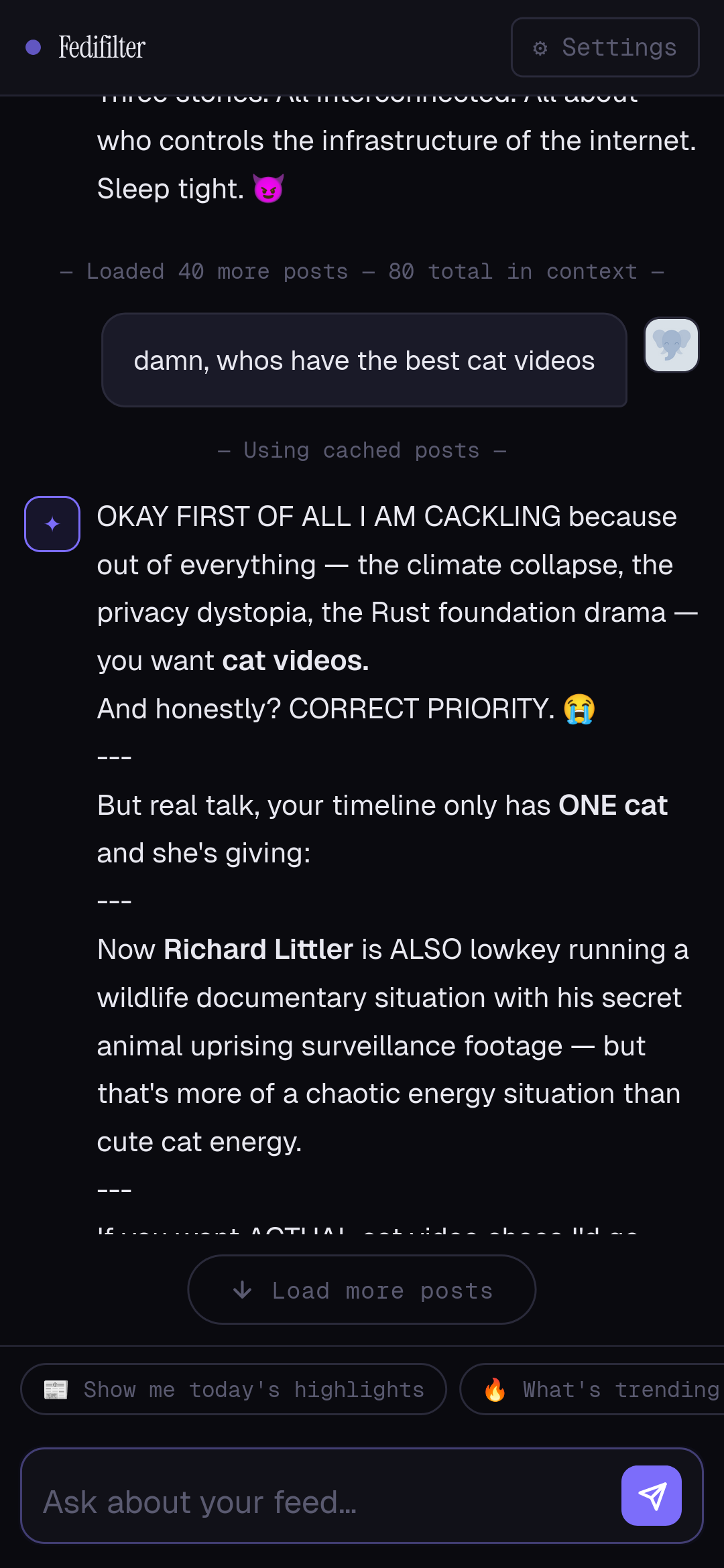Choose the "What's trending" suggestion chip
Screen dimensions: 724x1568
tap(593, 1390)
